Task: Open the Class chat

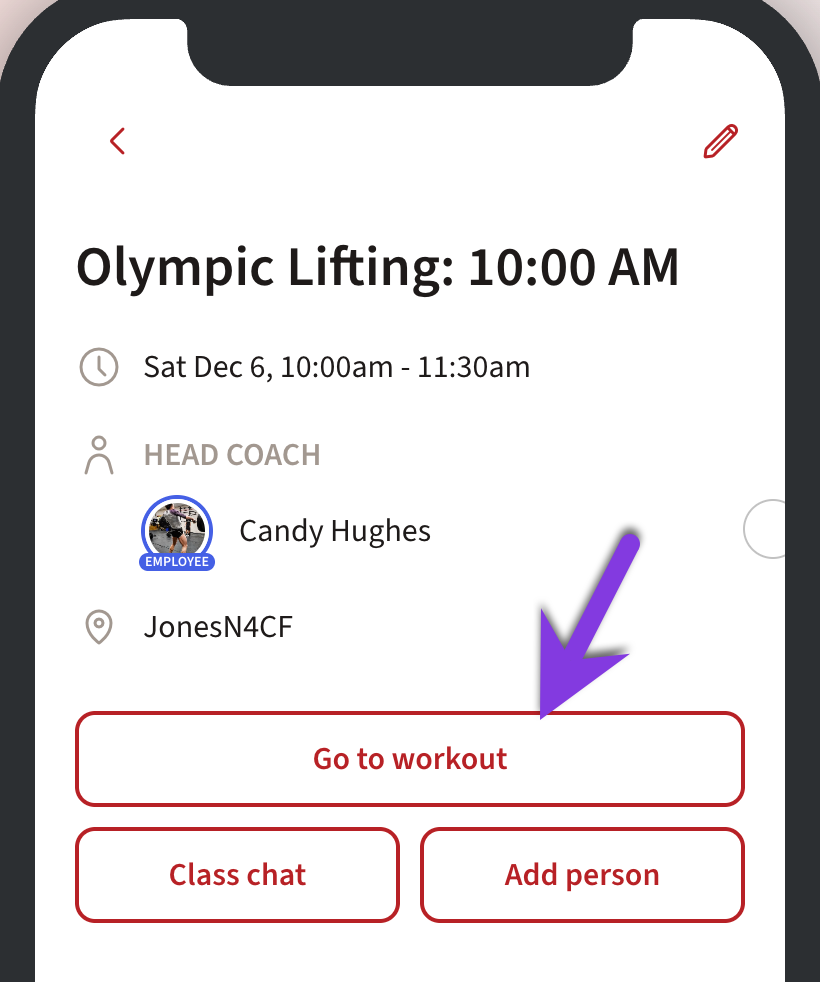Action: click(x=237, y=875)
